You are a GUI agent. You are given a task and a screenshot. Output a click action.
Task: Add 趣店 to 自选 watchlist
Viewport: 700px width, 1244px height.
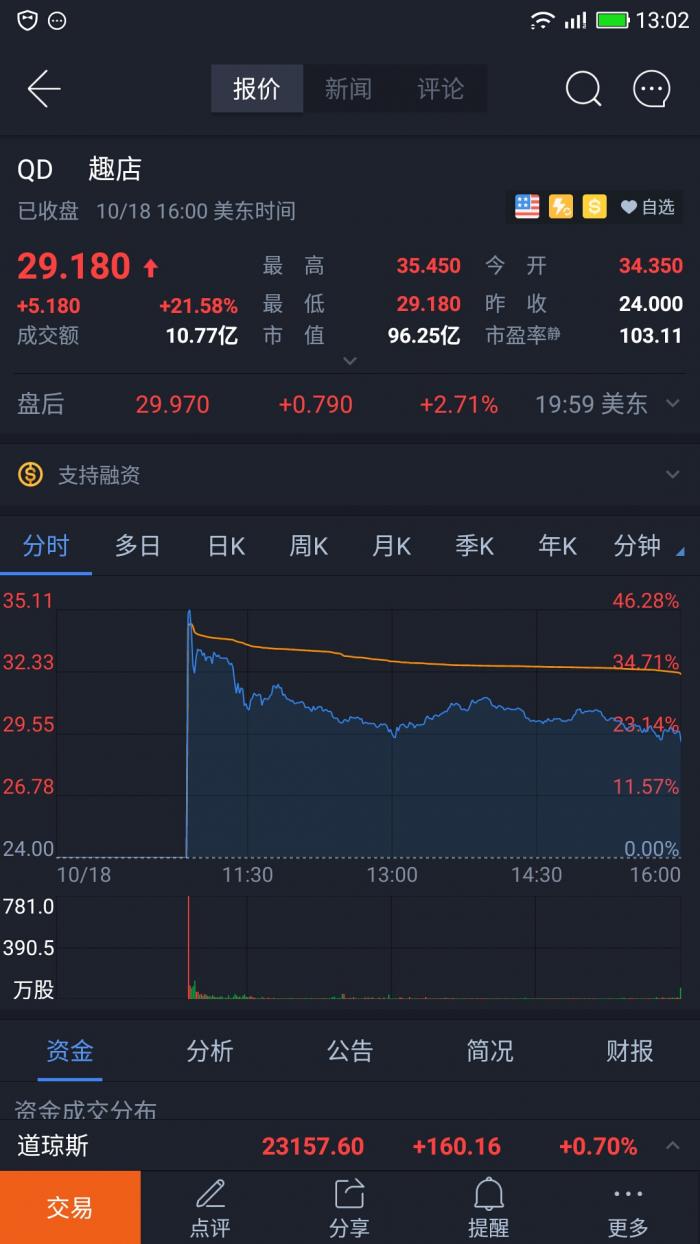[647, 207]
